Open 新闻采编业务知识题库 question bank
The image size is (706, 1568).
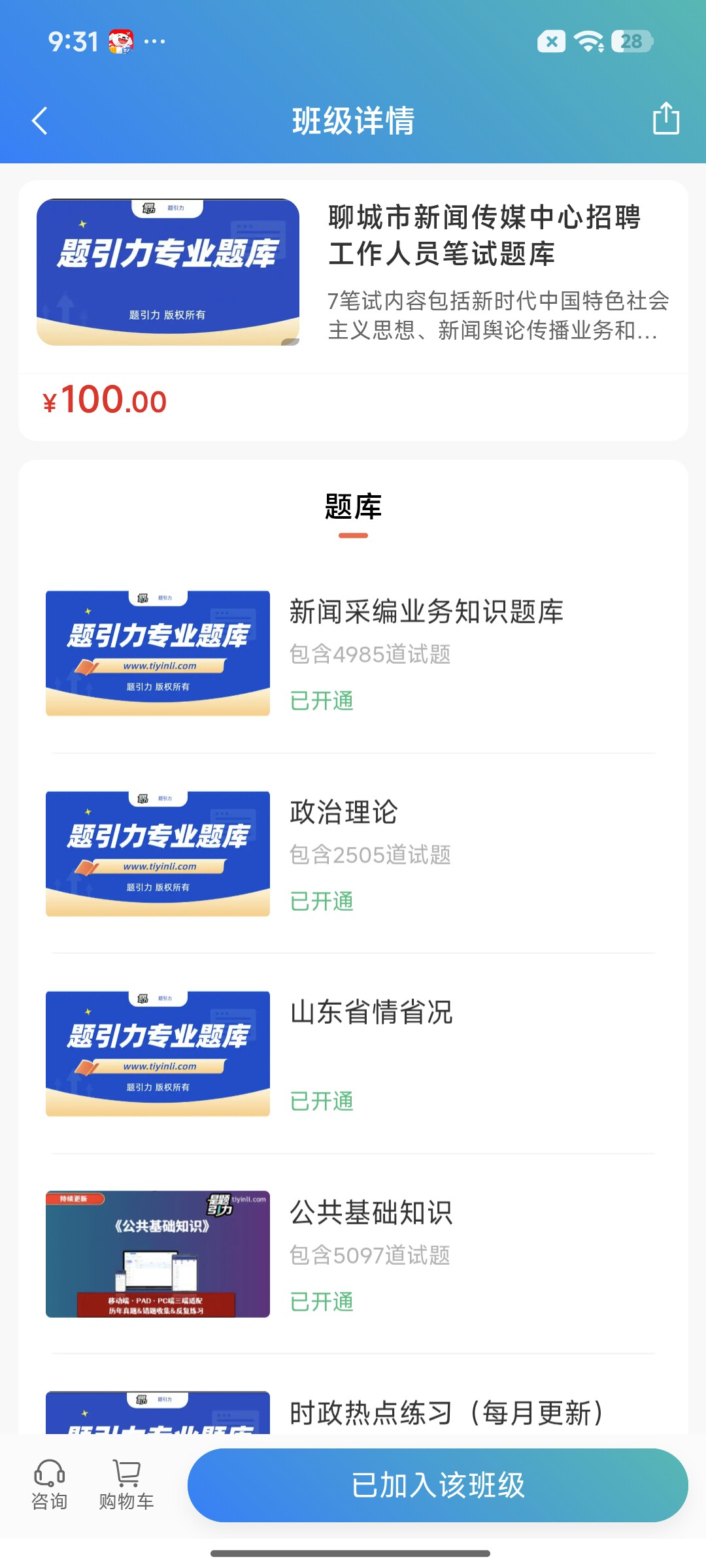pos(353,653)
